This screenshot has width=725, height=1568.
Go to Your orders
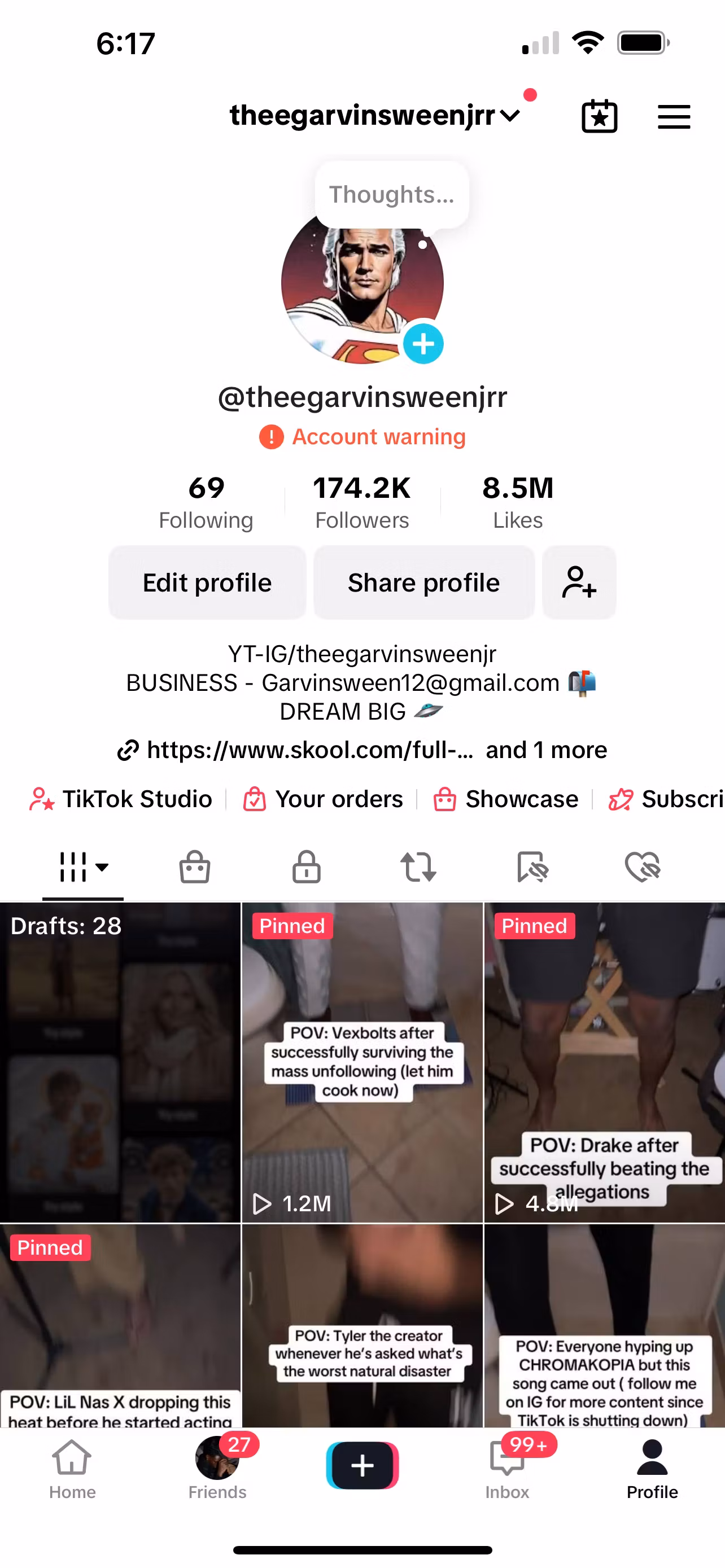pos(323,799)
